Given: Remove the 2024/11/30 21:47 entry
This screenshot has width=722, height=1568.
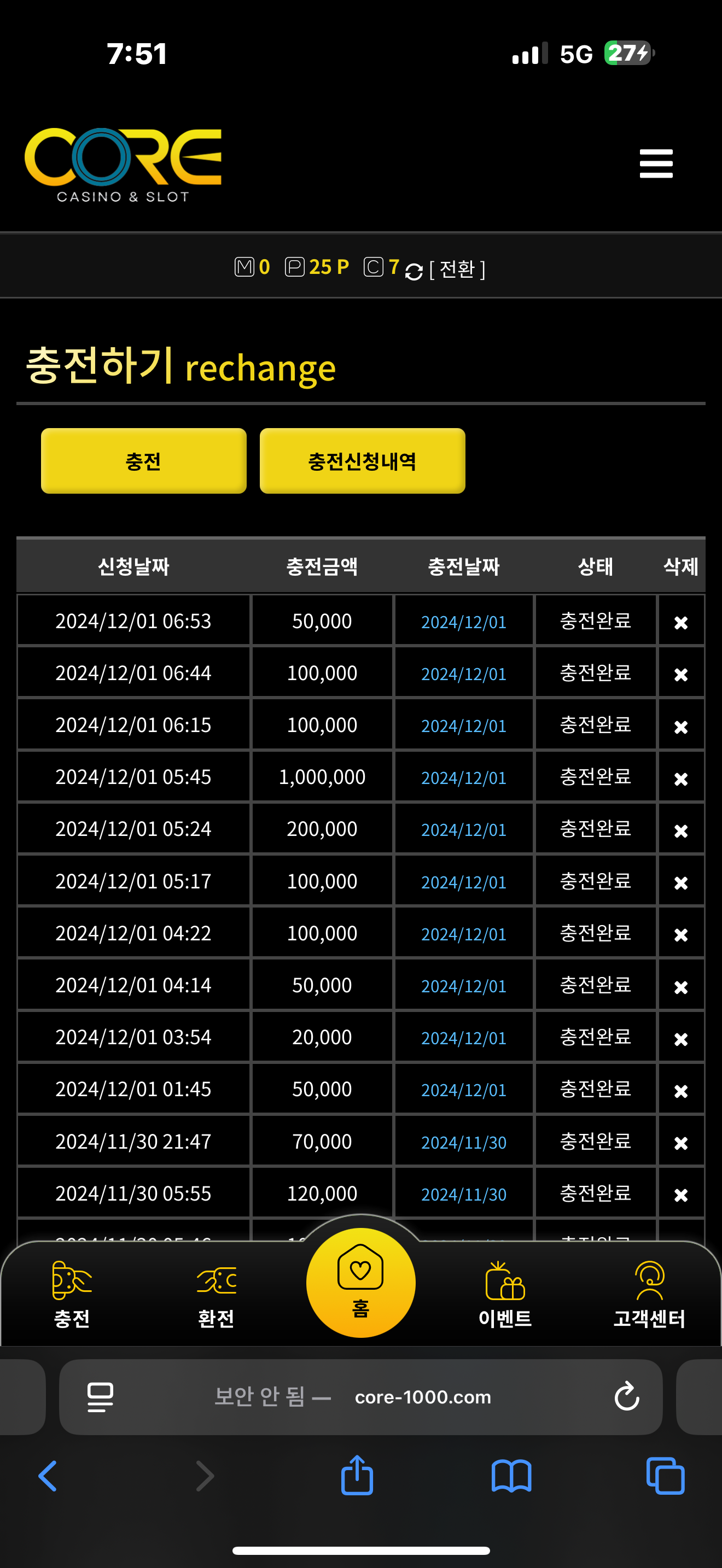Looking at the screenshot, I should click(680, 1143).
